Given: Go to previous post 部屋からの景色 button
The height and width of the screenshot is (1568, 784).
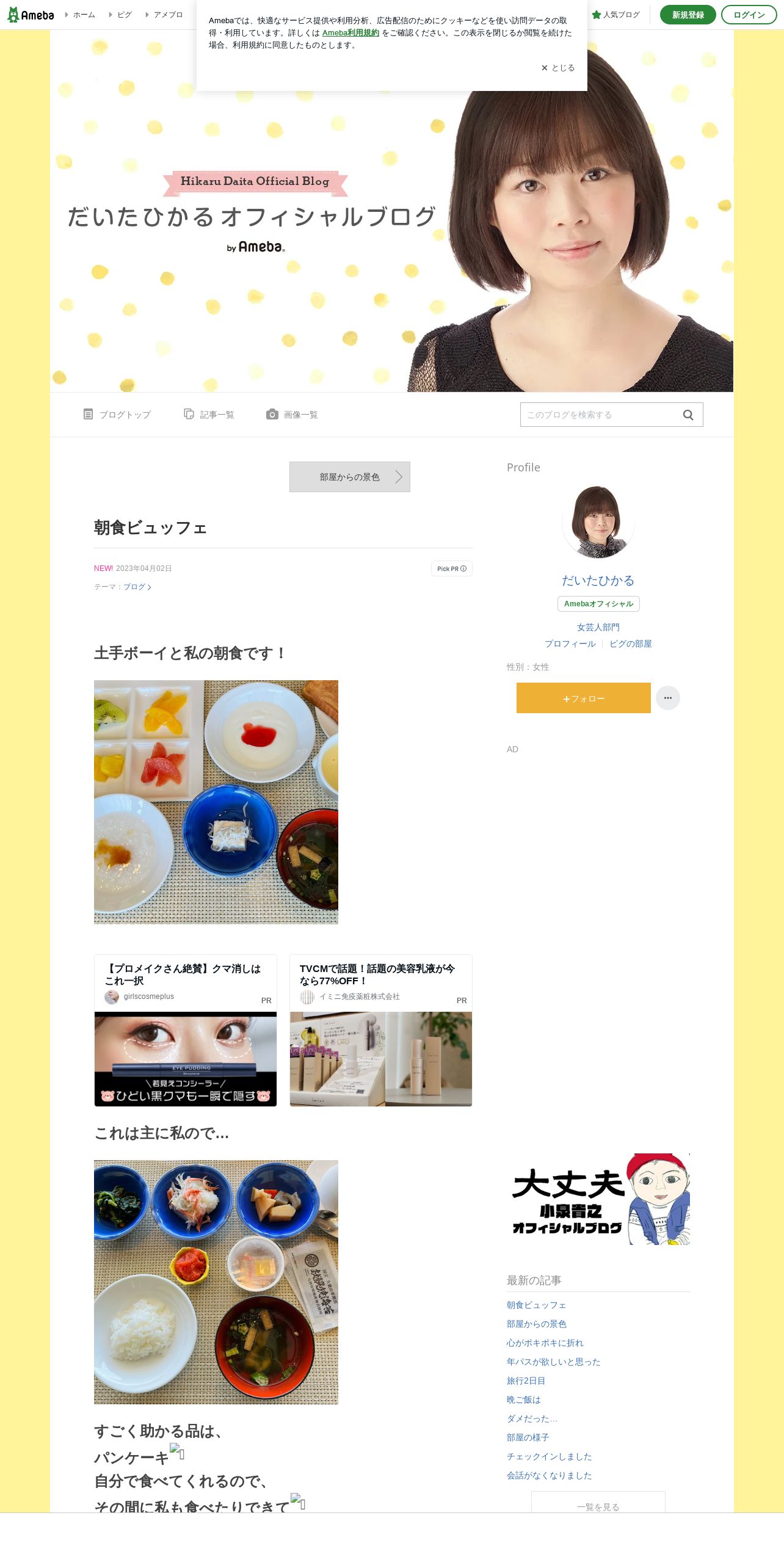Looking at the screenshot, I should (350, 477).
